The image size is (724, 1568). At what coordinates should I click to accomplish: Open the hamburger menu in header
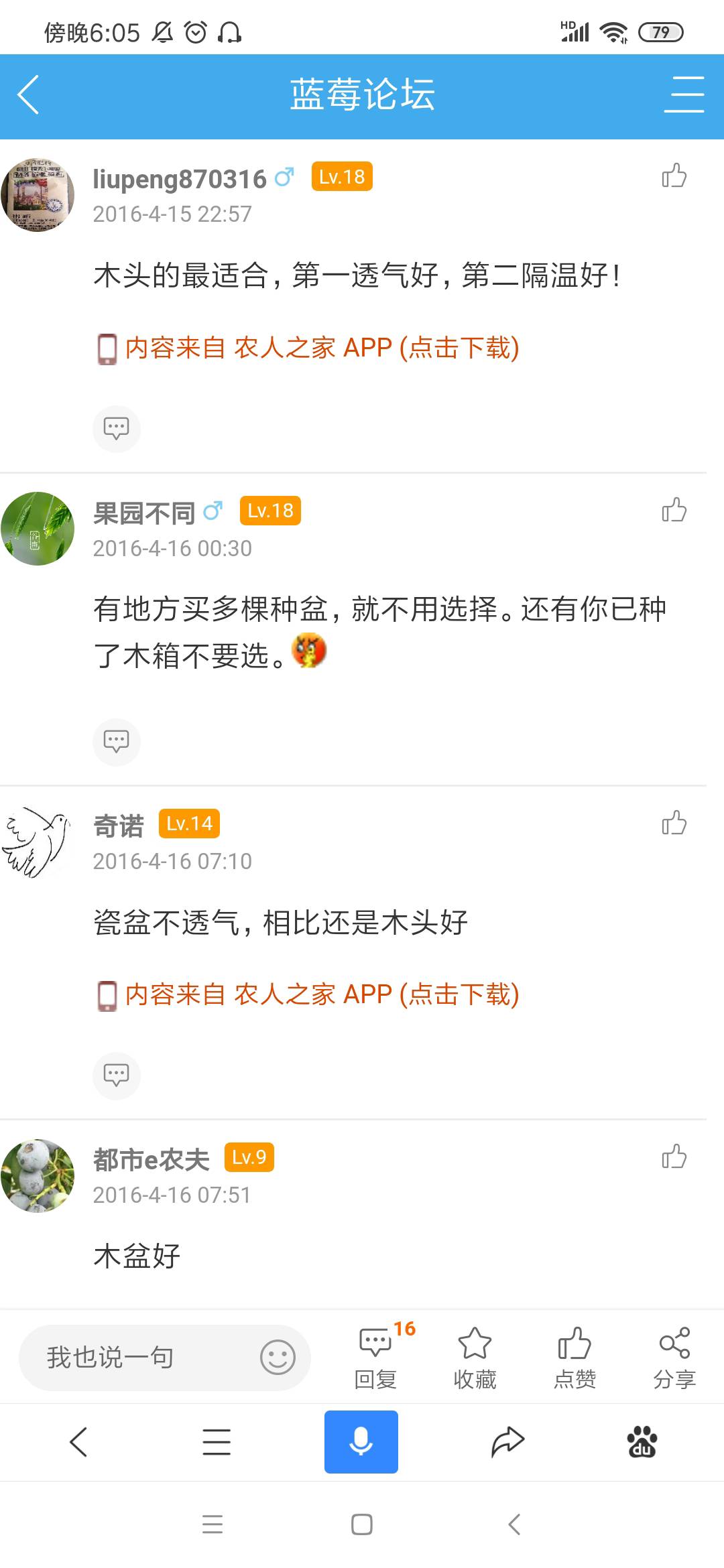[684, 94]
